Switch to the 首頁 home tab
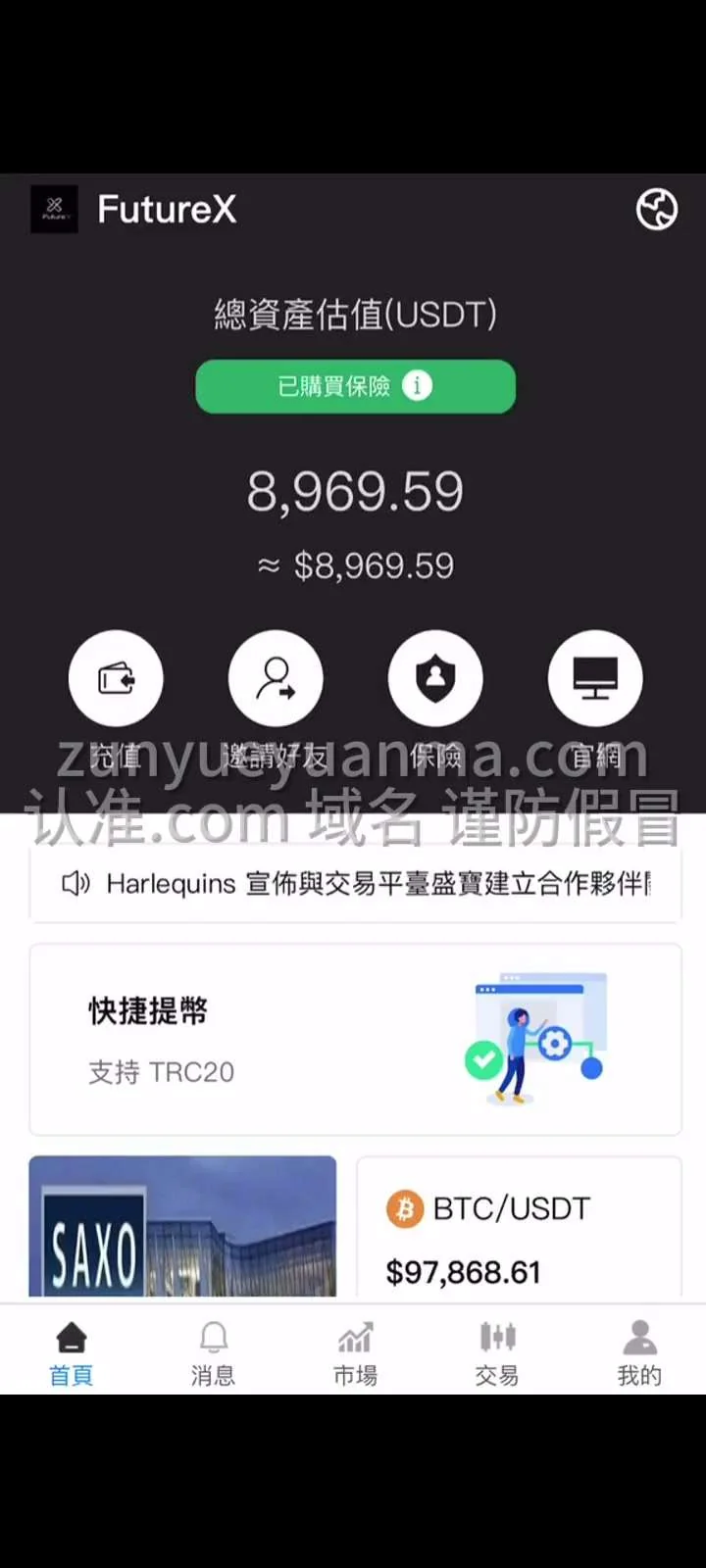This screenshot has height=1568, width=706. tap(71, 1351)
